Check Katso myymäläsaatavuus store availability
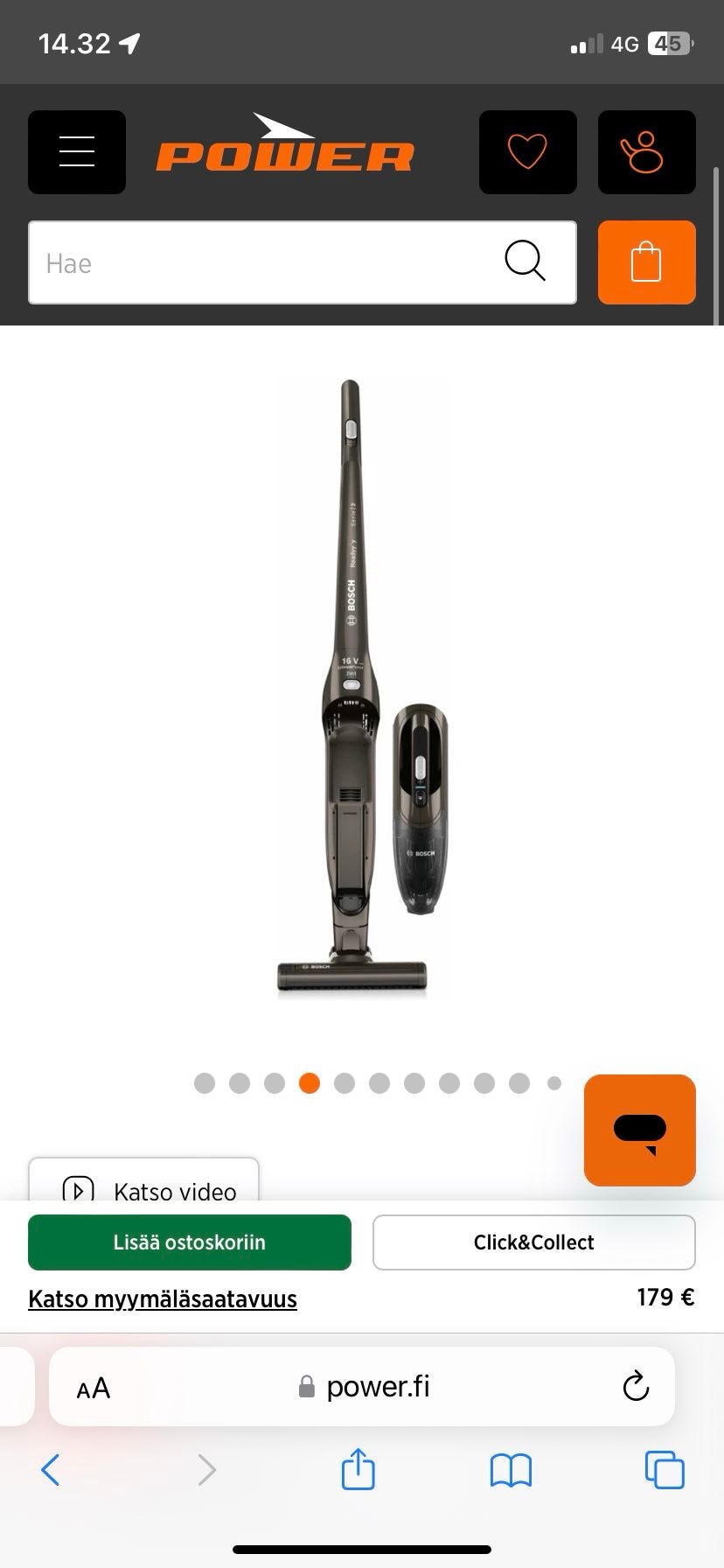Viewport: 724px width, 1568px height. click(163, 1298)
